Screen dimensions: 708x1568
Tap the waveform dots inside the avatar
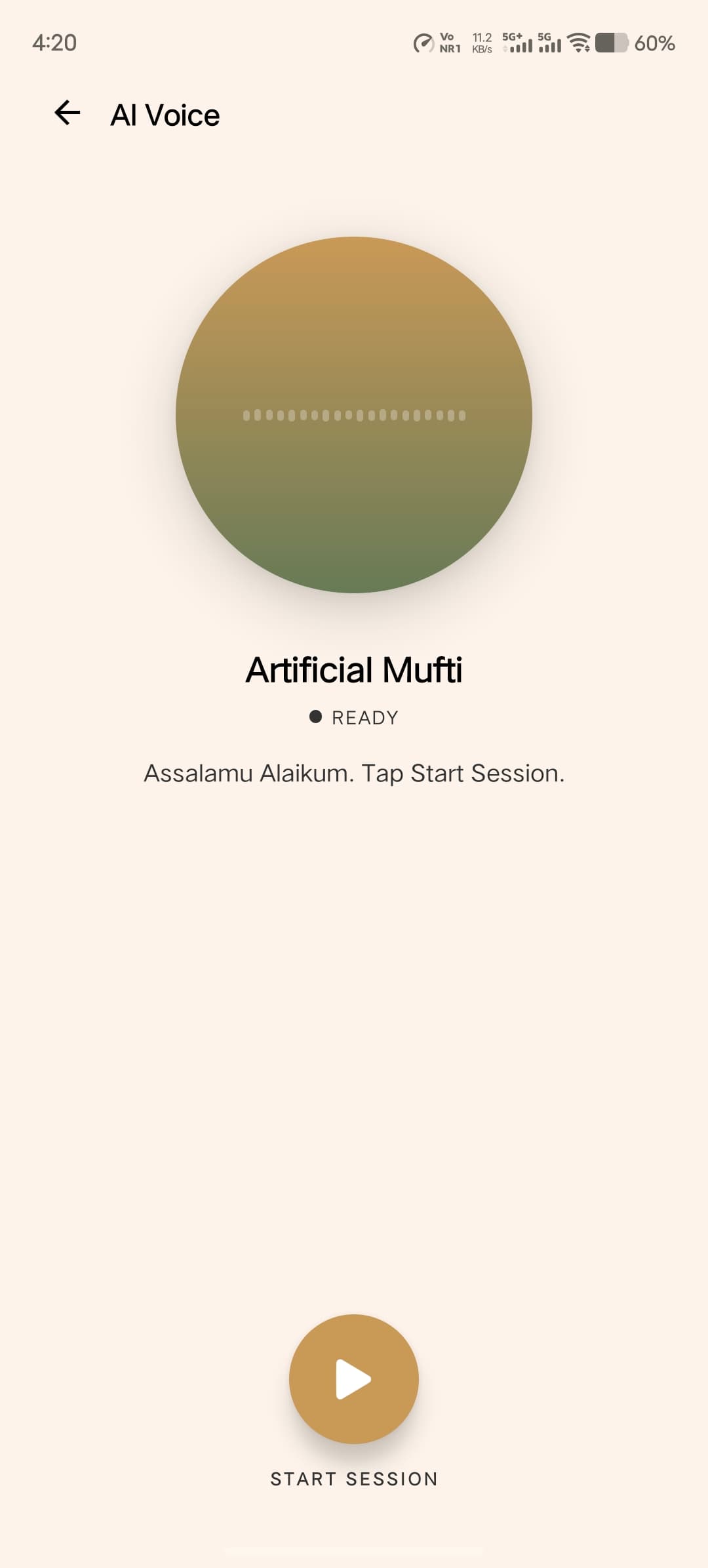(x=354, y=414)
